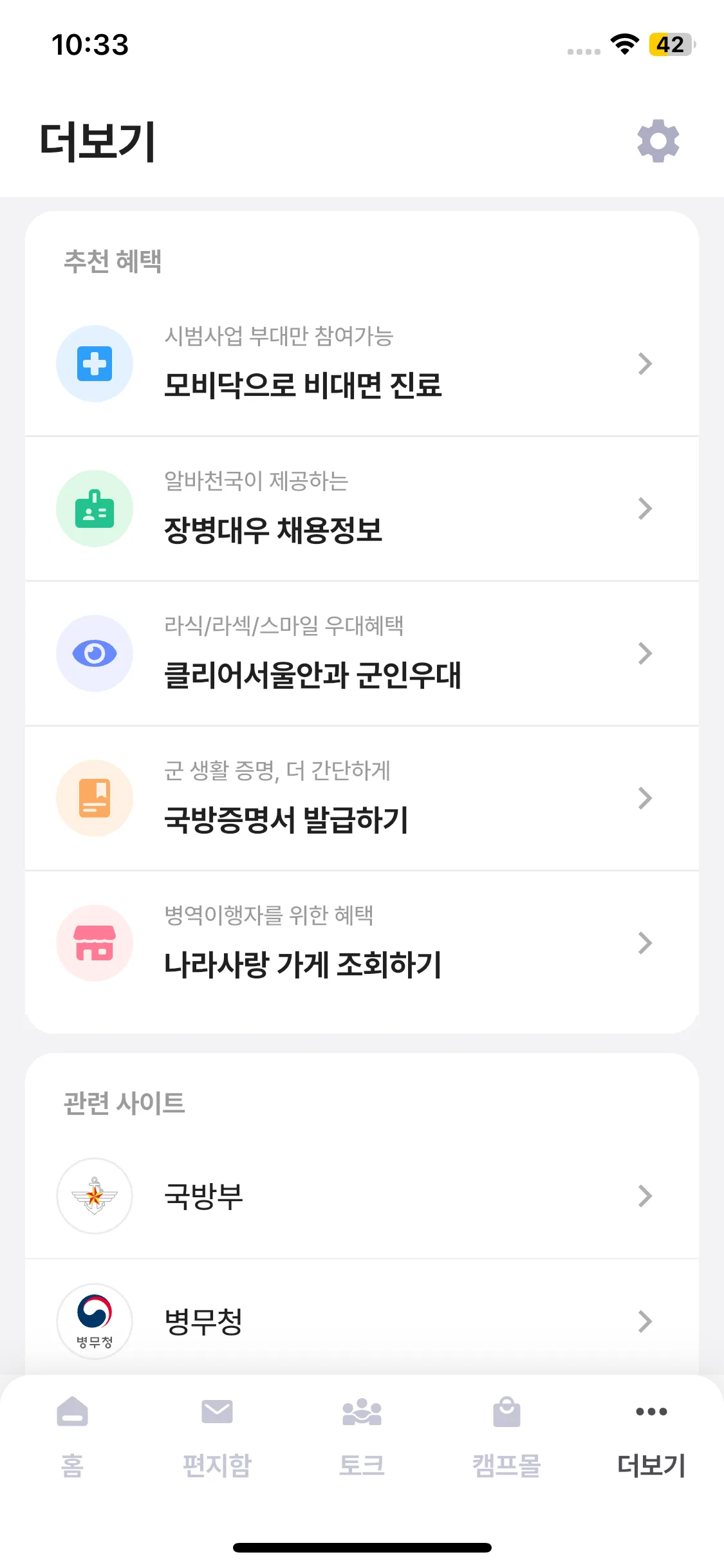Image resolution: width=724 pixels, height=1568 pixels.
Task: Open the settings gear icon
Action: [658, 140]
